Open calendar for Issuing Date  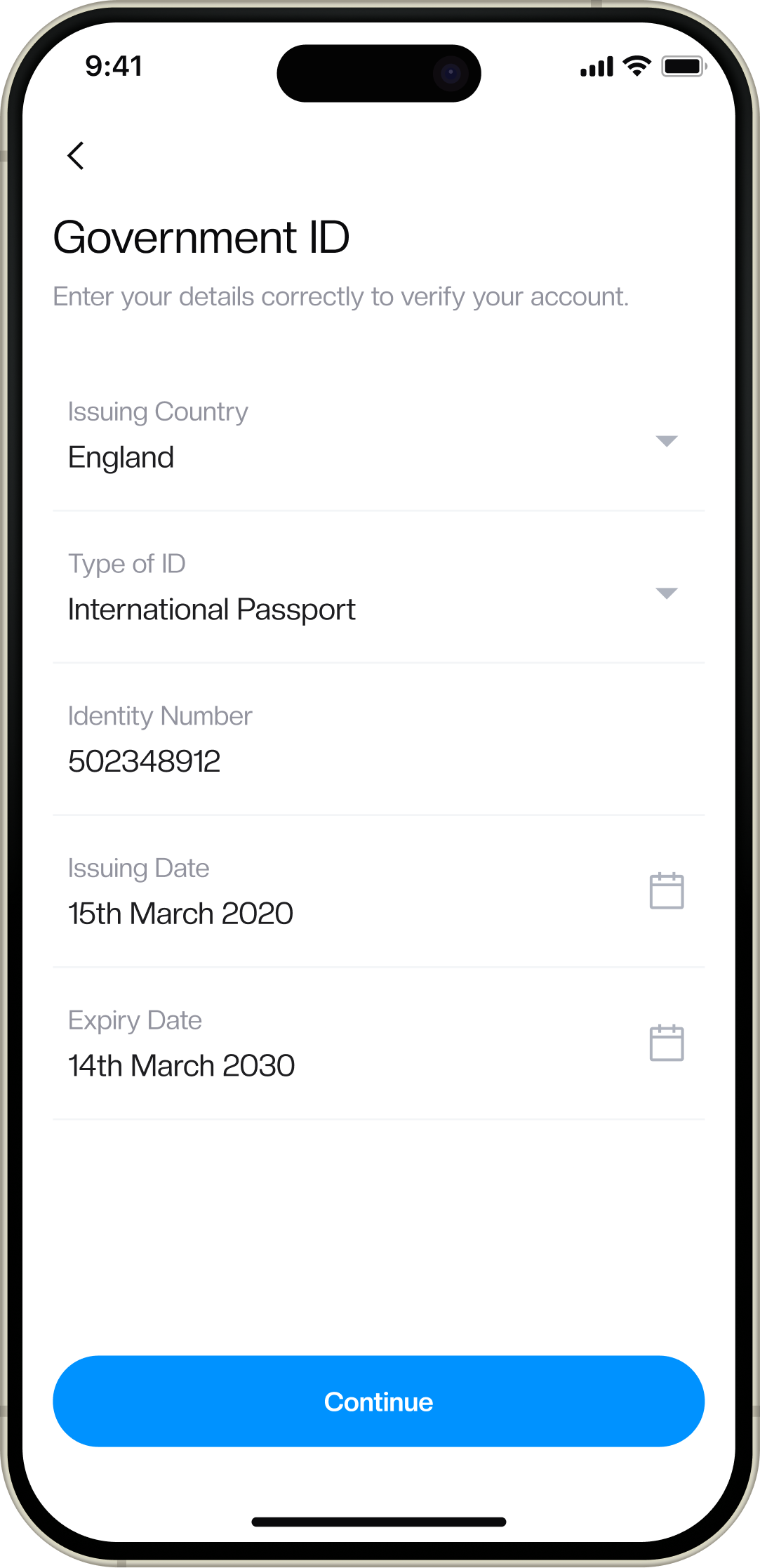tap(666, 891)
